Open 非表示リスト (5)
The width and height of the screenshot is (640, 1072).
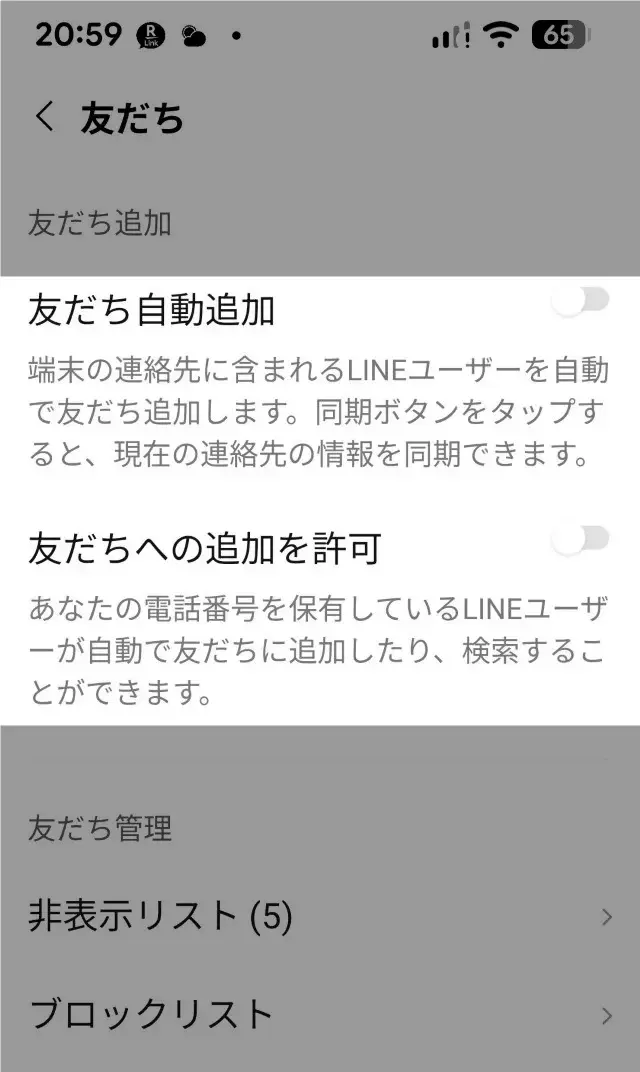click(x=320, y=916)
